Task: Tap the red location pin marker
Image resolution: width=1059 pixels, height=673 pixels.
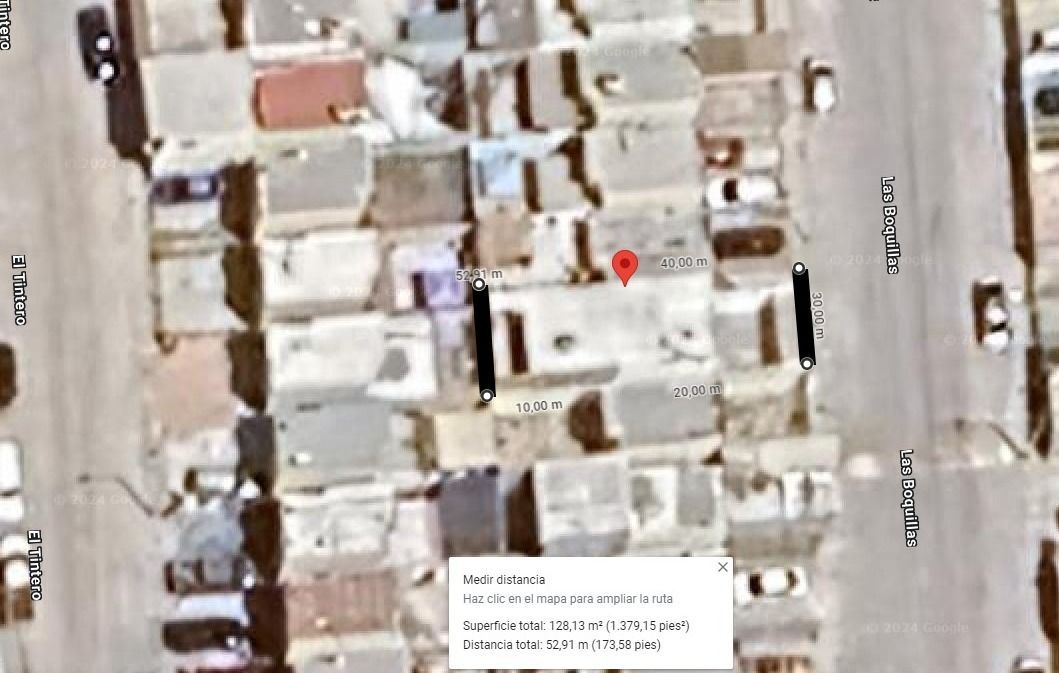Action: point(625,267)
